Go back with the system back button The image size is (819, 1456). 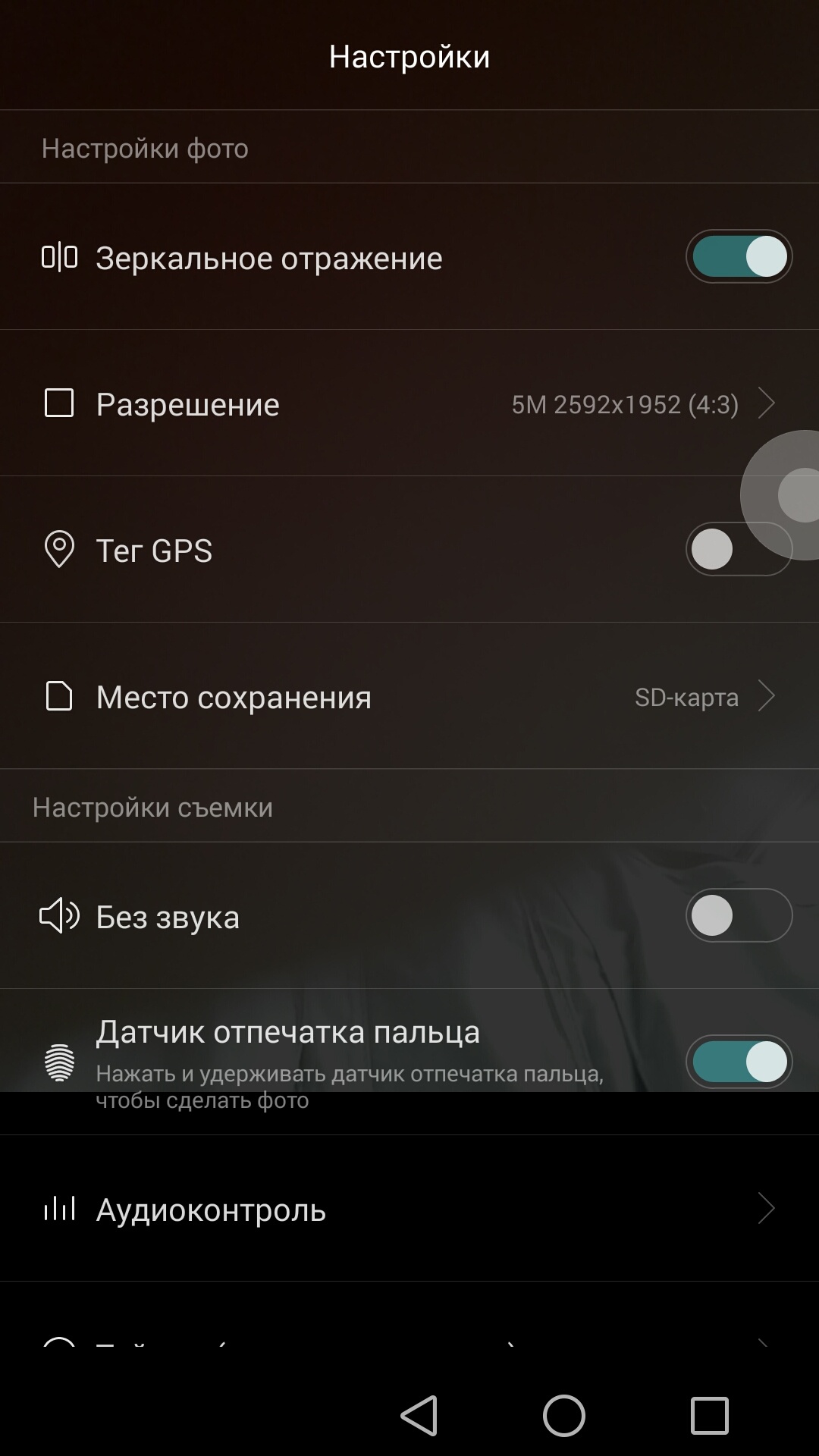(419, 1415)
